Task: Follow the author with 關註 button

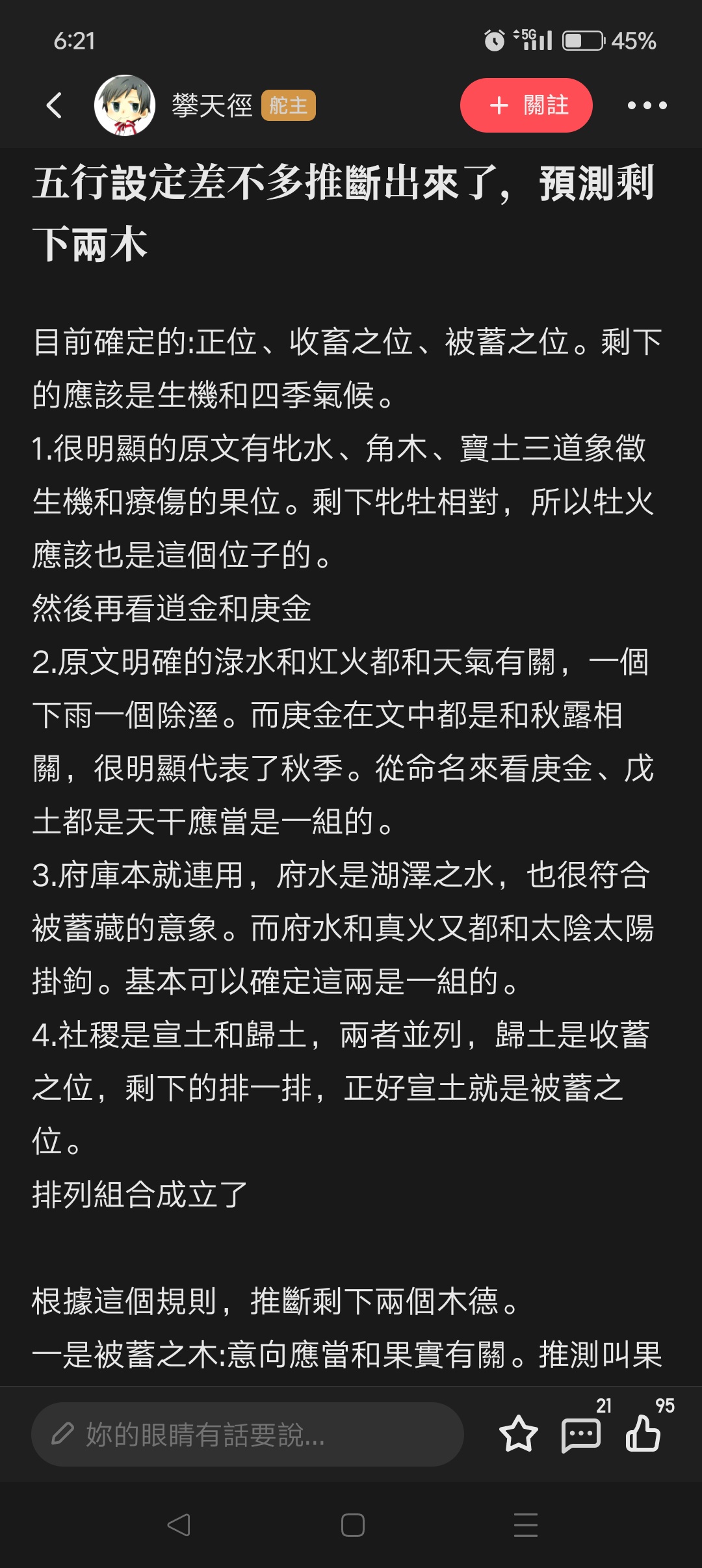Action: point(526,105)
